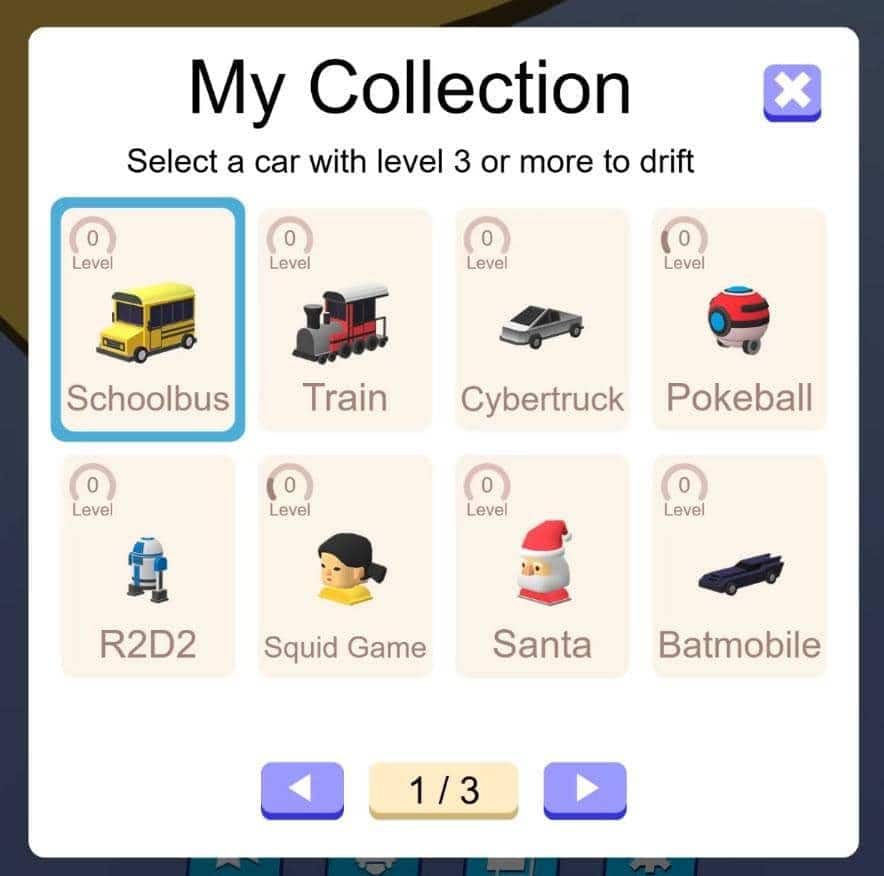
Task: Select the Squid Game car
Action: (x=345, y=566)
